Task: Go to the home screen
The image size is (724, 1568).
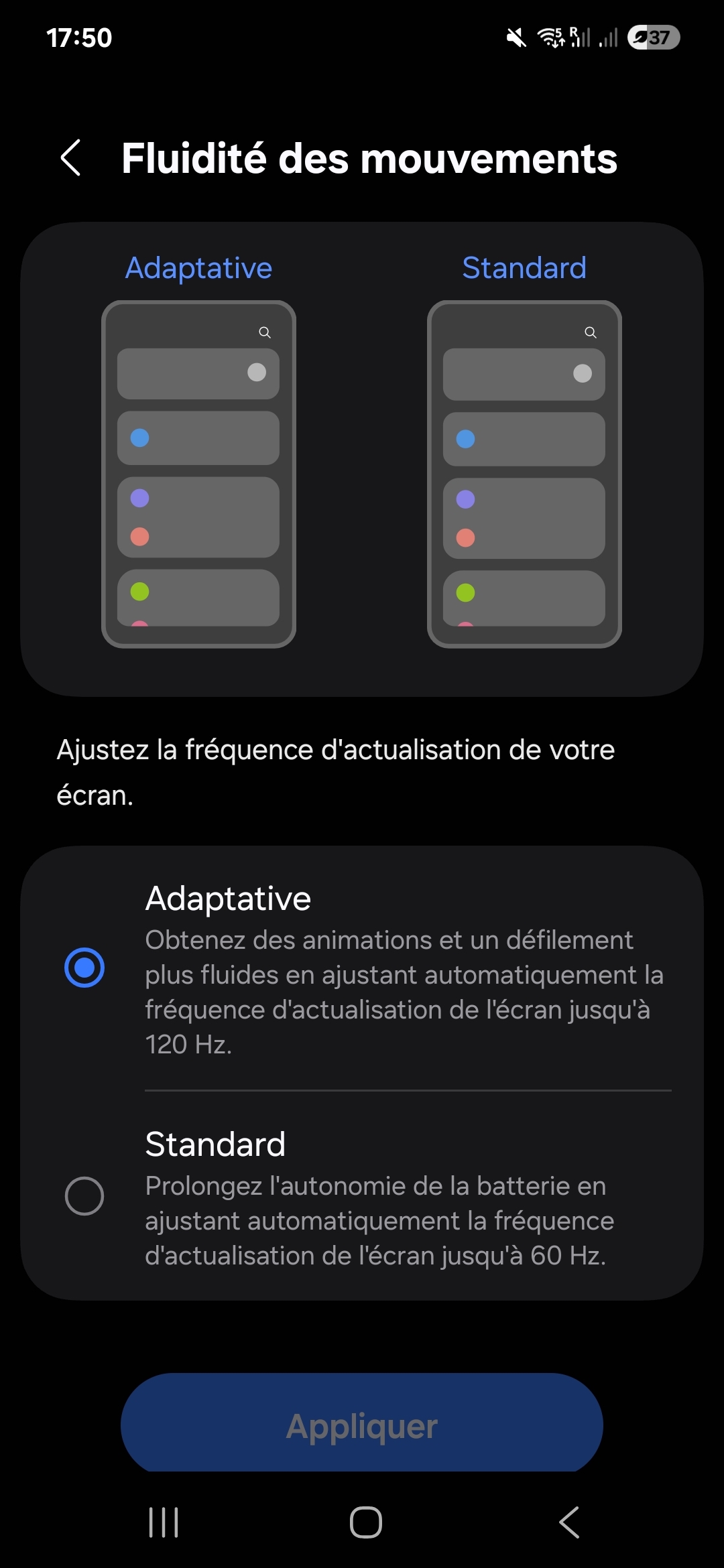Action: 366,1522
